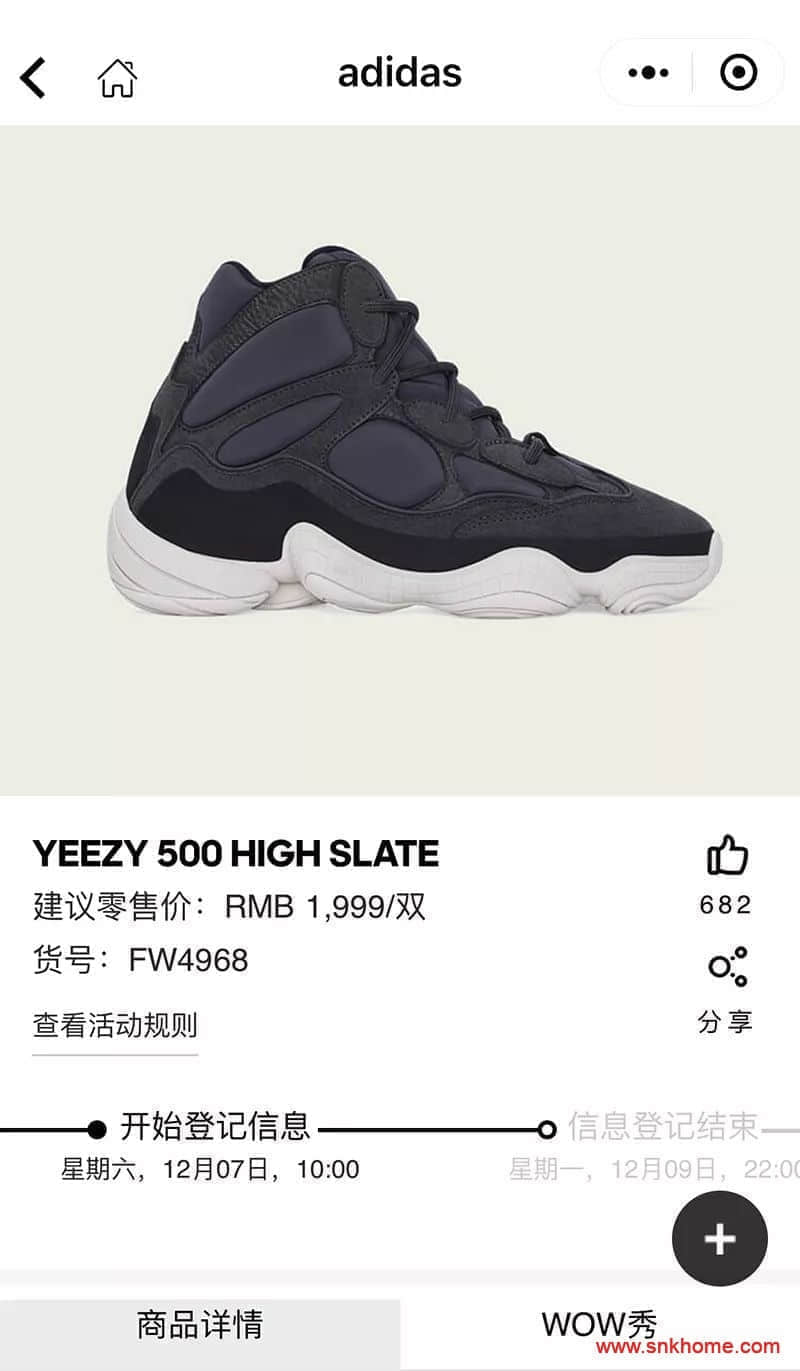Image resolution: width=800 pixels, height=1371 pixels.
Task: Open the three-dot more menu
Action: 648,73
